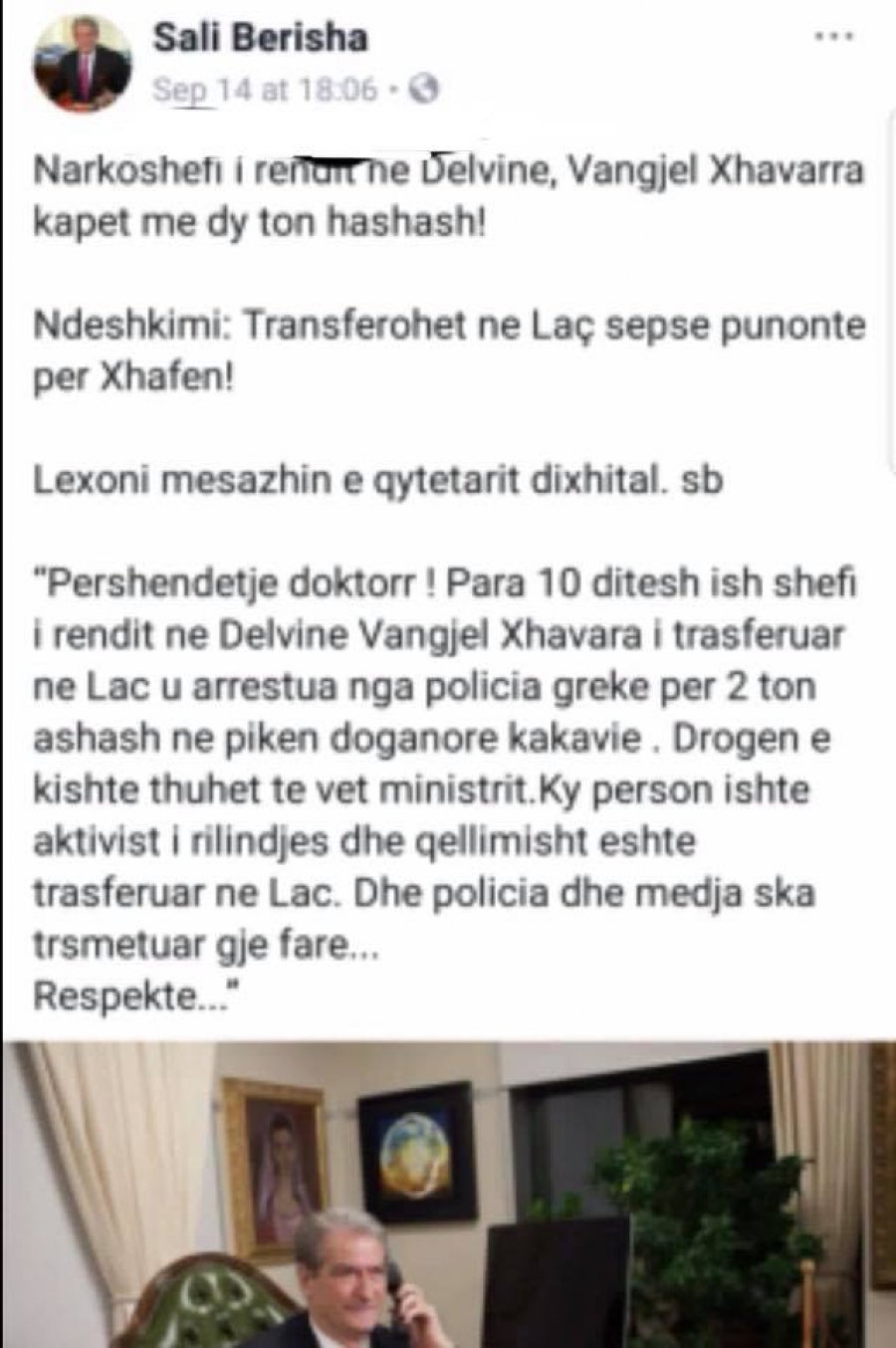View the attached photo in the post
This screenshot has height=1348, width=896.
click(x=448, y=1195)
